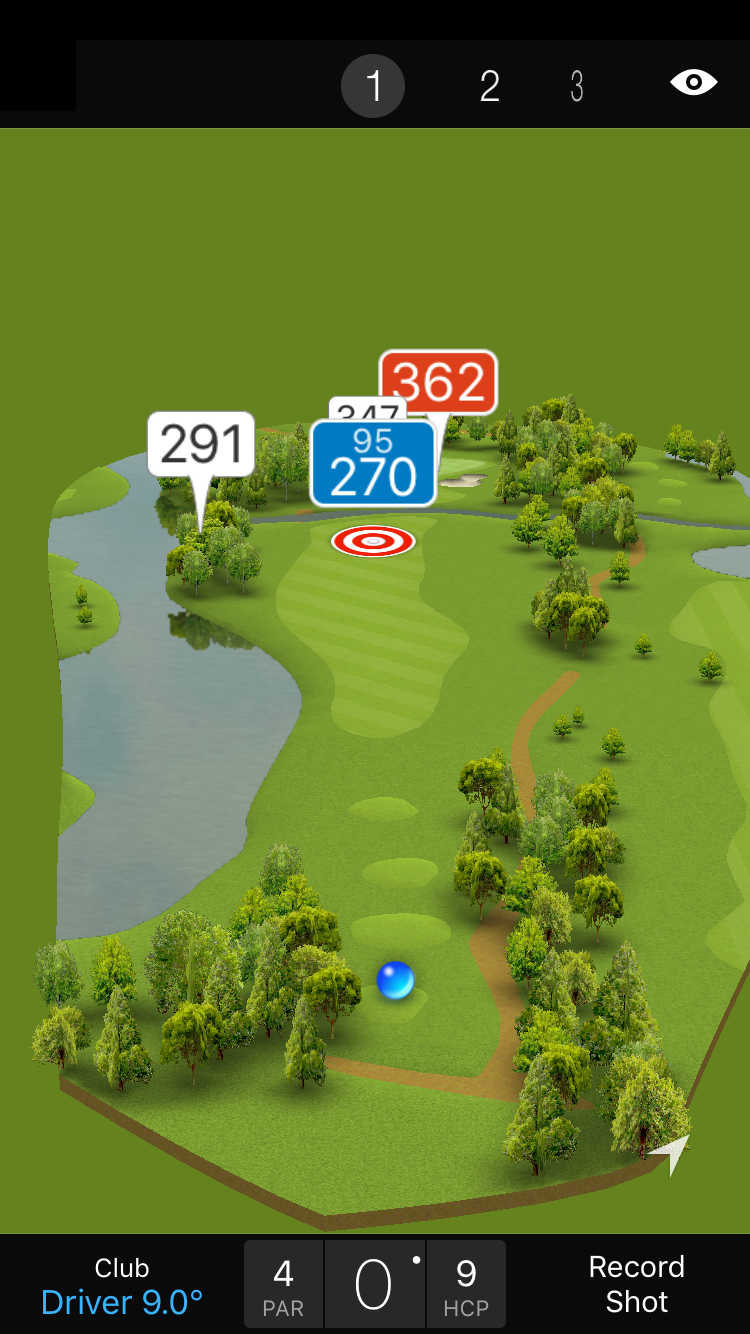
Task: Toggle the eye view icon
Action: click(693, 83)
